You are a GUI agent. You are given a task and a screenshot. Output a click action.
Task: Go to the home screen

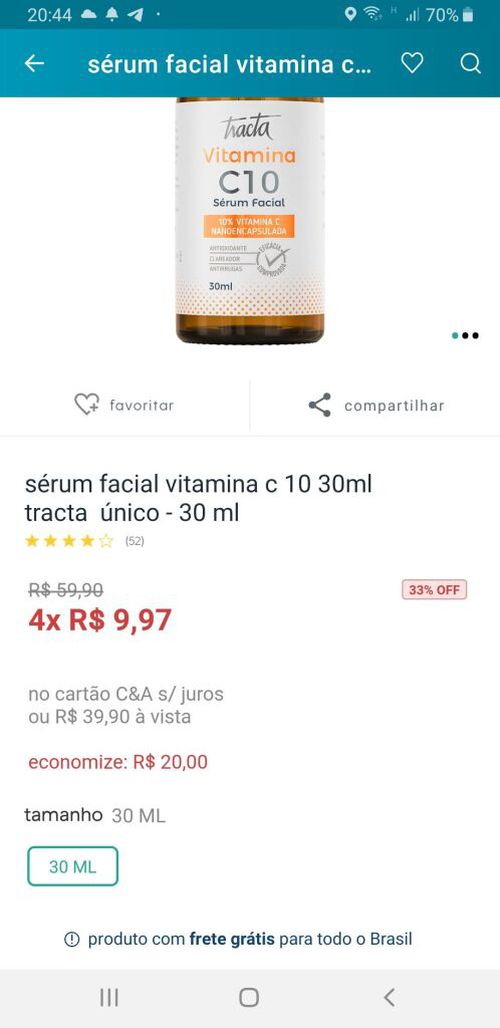[x=249, y=998]
